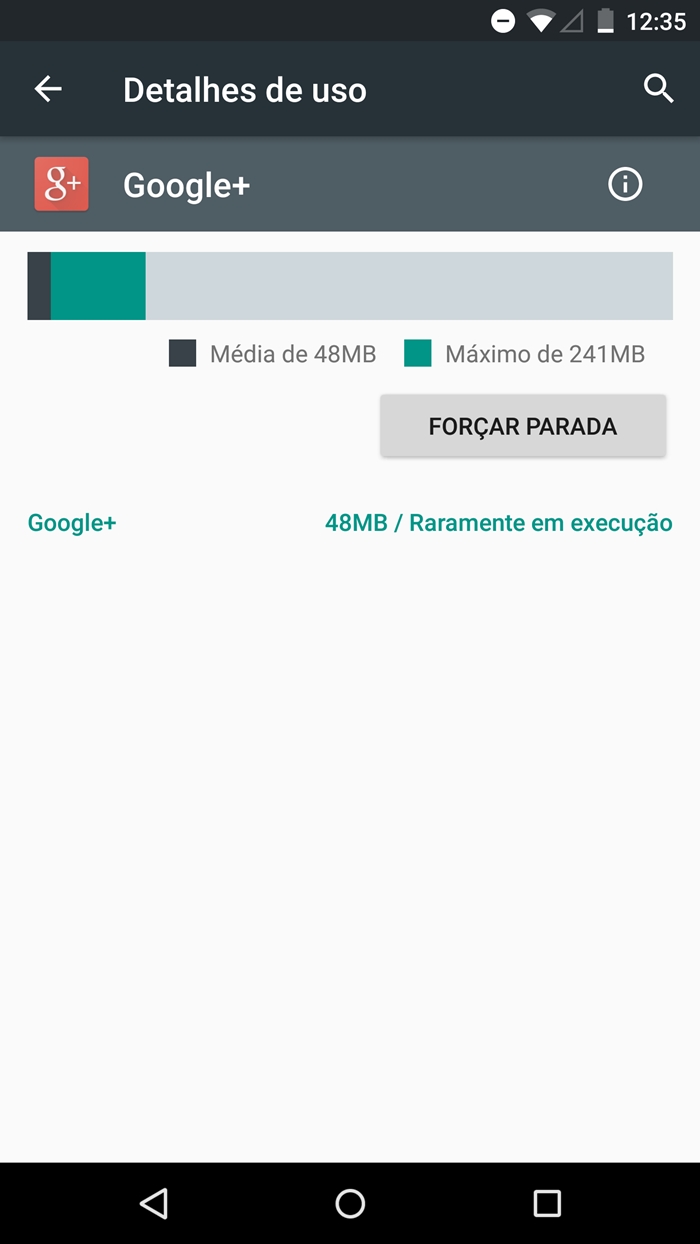Image resolution: width=700 pixels, height=1244 pixels.
Task: Tap the system home button
Action: tap(350, 1203)
